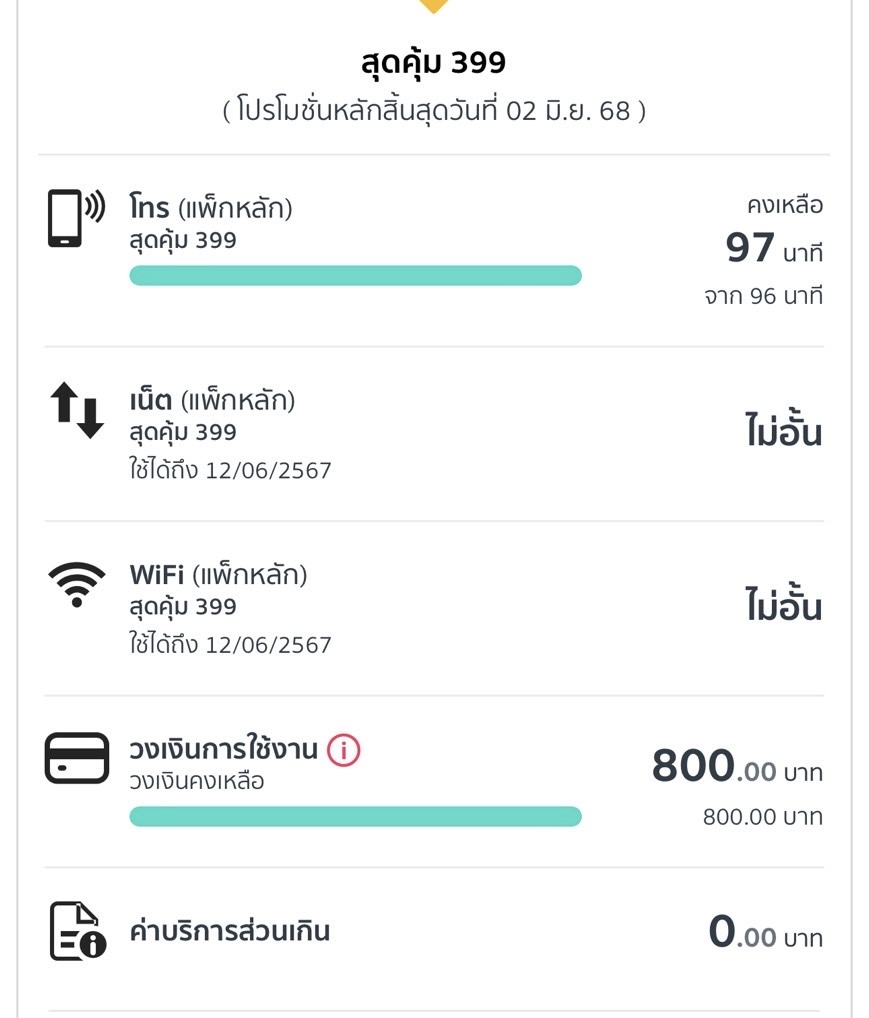Viewport: 869px width, 1018px height.
Task: Tap the info icon beside วงเงินการใช้งาน
Action: [344, 751]
